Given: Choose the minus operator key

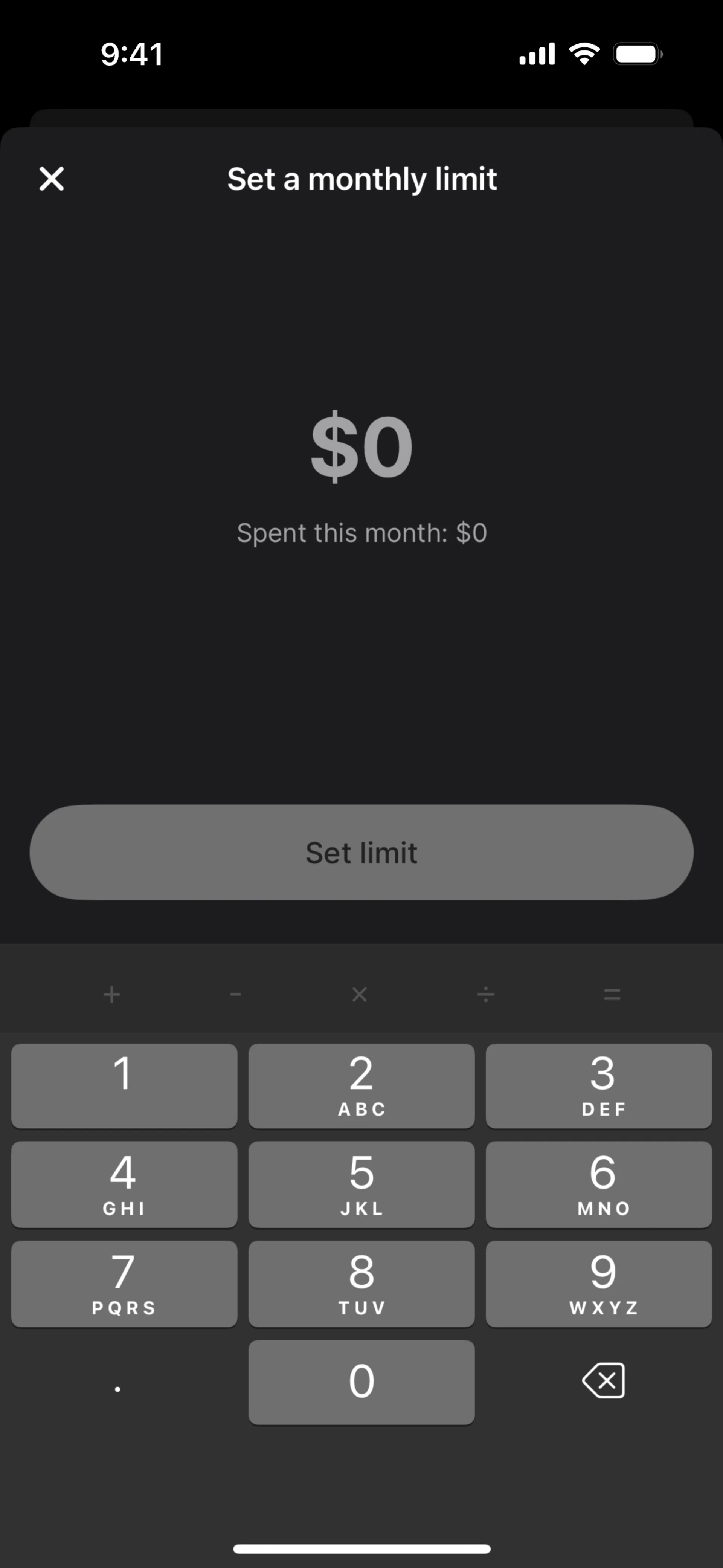Looking at the screenshot, I should [x=236, y=995].
